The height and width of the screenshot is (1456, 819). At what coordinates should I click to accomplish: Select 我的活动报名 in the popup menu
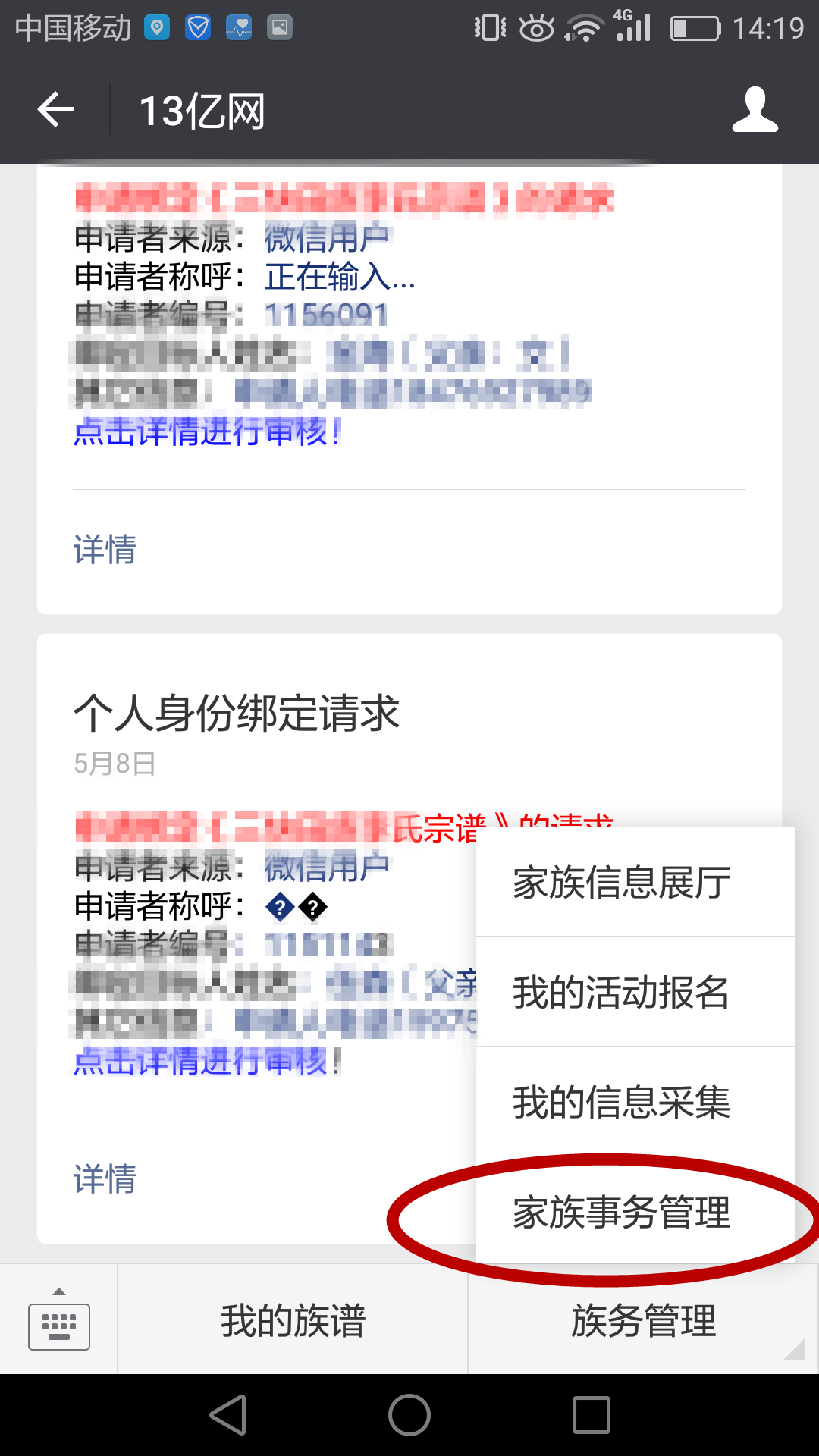pyautogui.click(x=635, y=992)
